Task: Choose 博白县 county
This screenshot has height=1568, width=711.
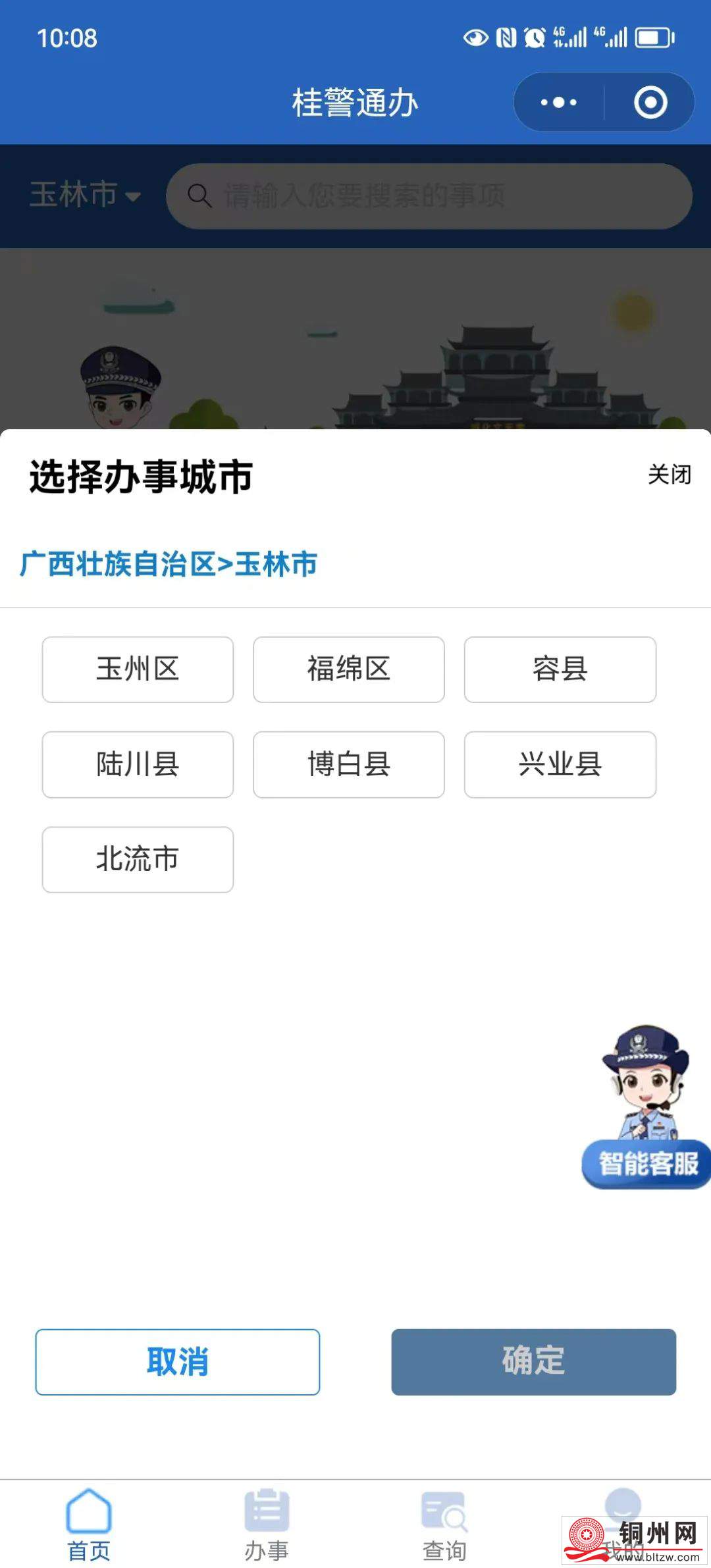Action: [349, 764]
